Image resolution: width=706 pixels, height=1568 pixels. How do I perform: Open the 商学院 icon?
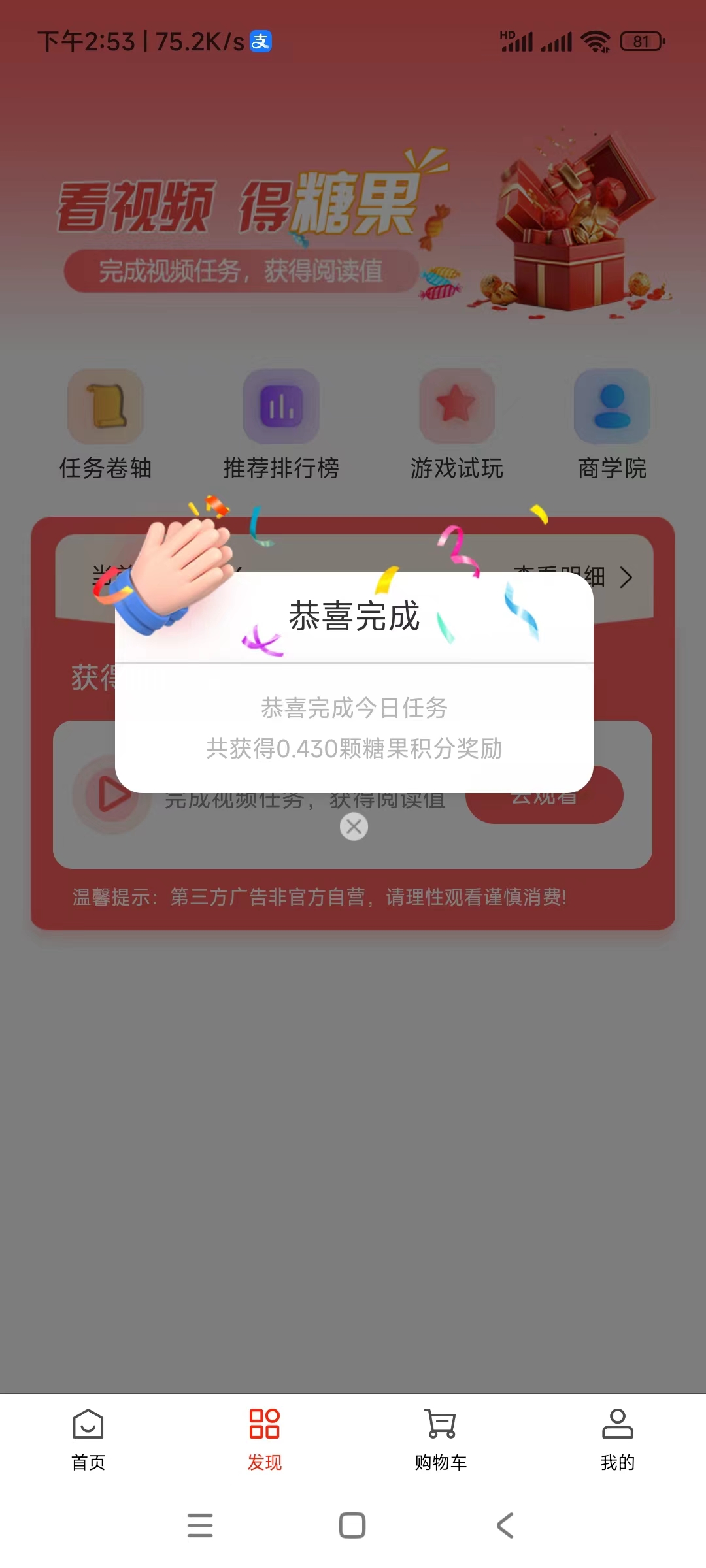(x=612, y=406)
